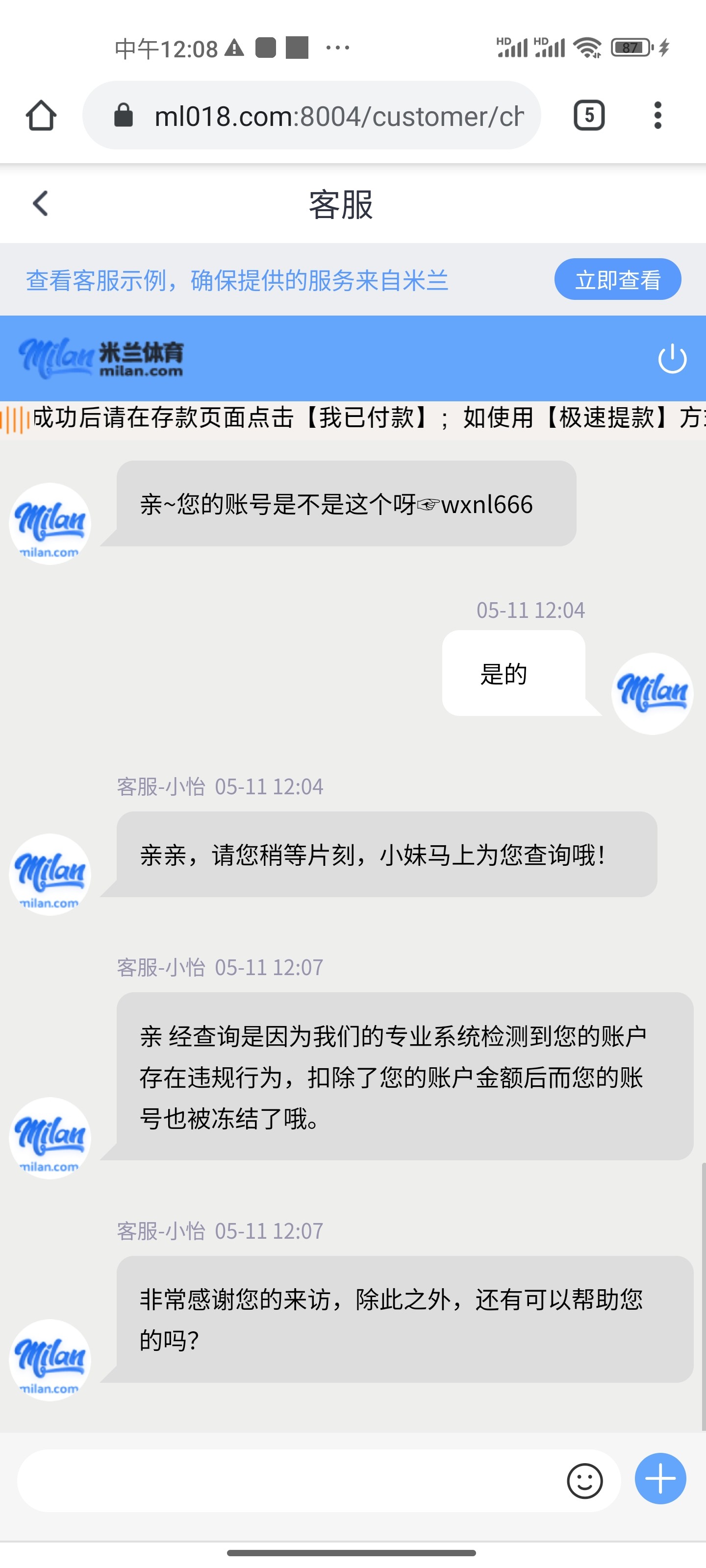The width and height of the screenshot is (706, 1568).
Task: Focus the chat message input box
Action: tap(286, 1480)
